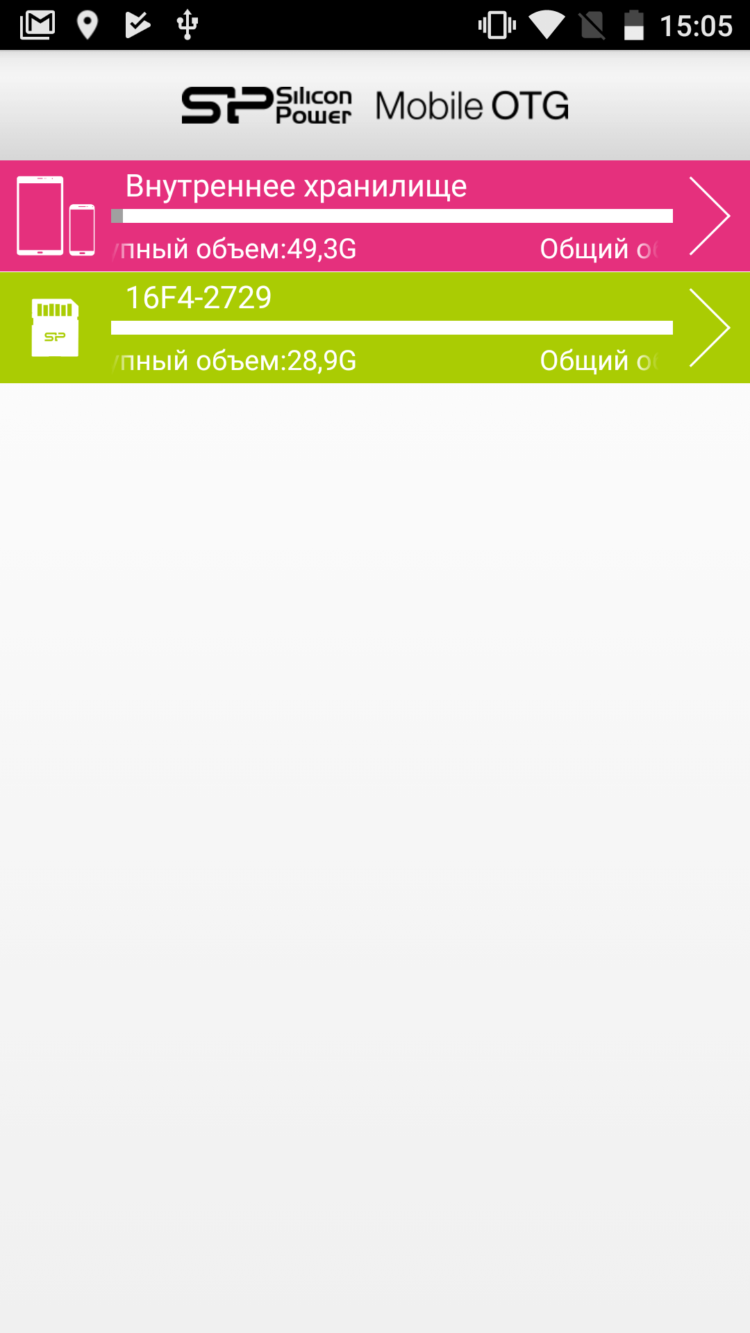Open Внутреннее хранилище storage row
Viewport: 750px width, 1333px height.
click(375, 216)
